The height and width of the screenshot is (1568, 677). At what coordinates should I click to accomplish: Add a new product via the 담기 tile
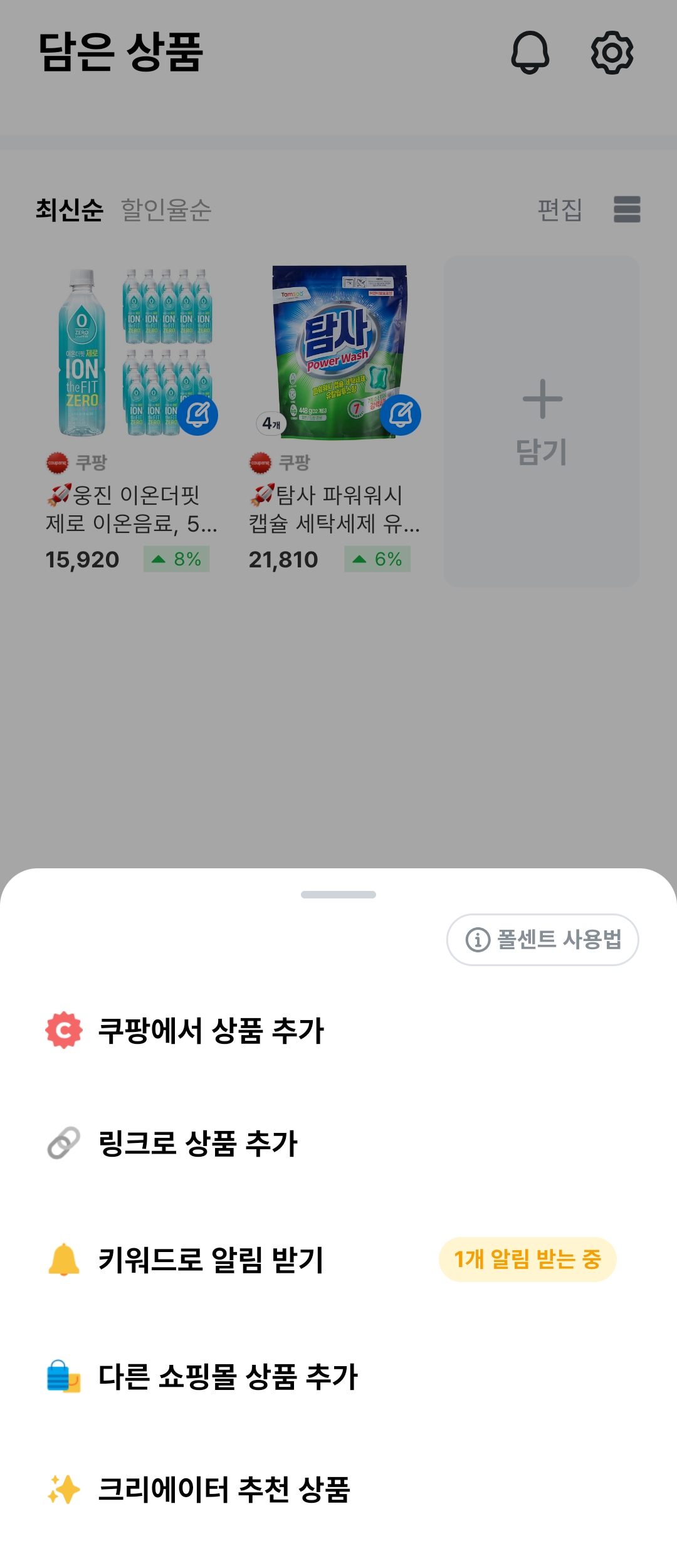coord(541,419)
